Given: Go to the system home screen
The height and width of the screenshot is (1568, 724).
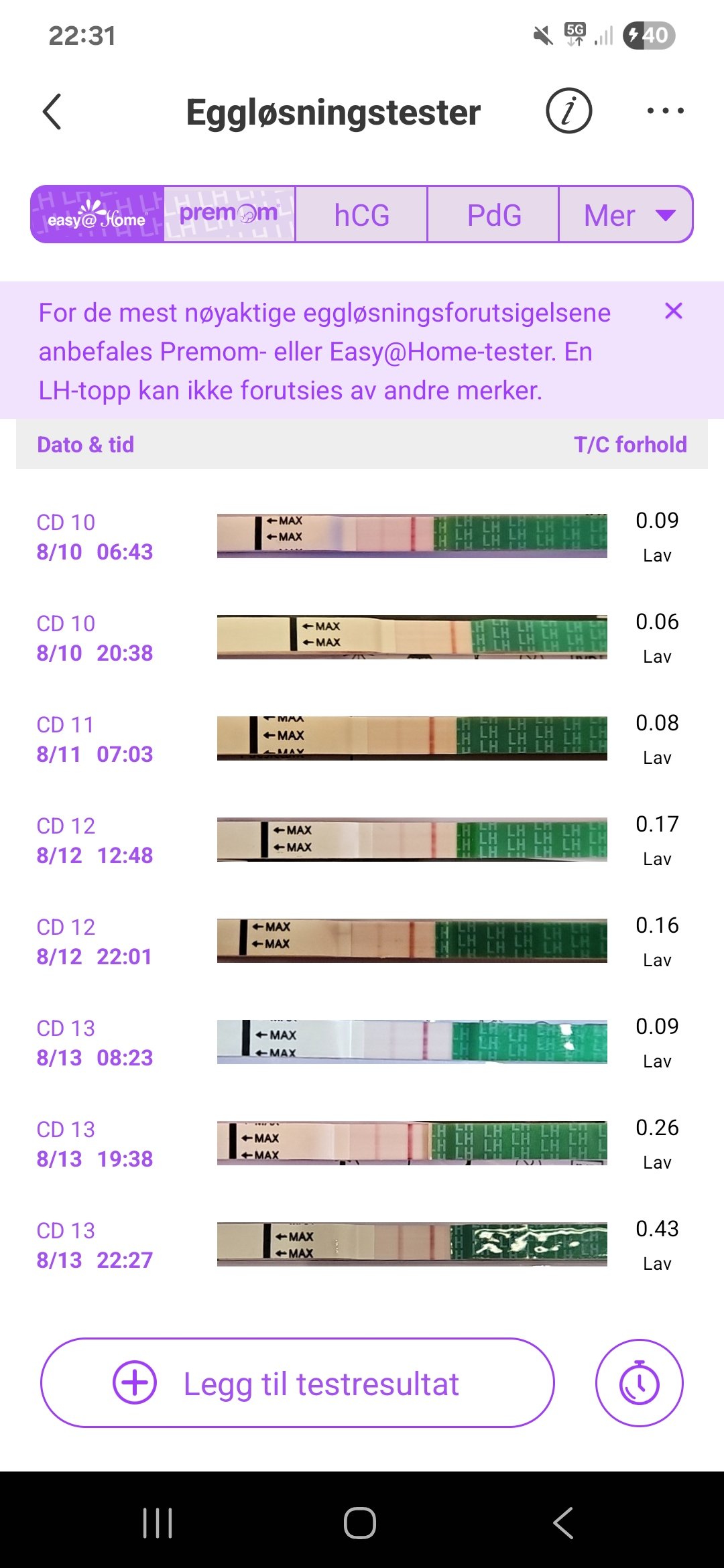Looking at the screenshot, I should point(360,1522).
